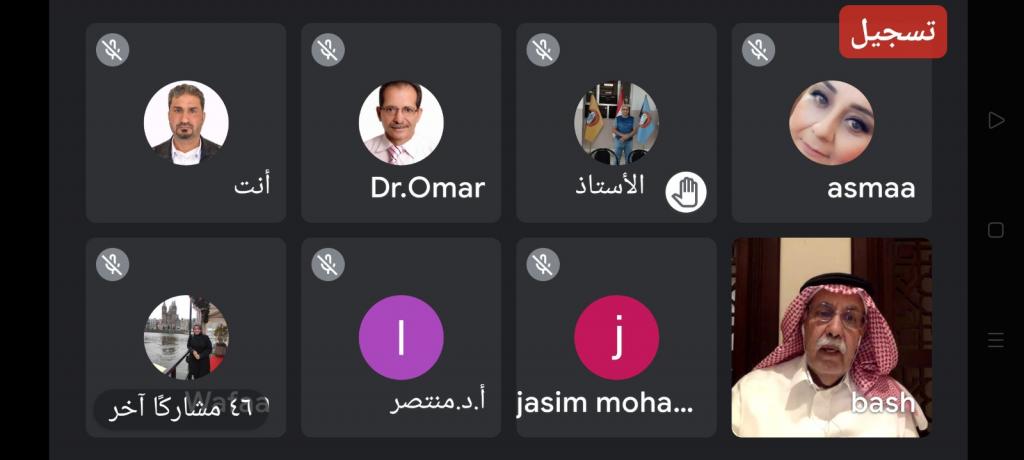Screen dimensions: 1024x460
Task: Go back with the system back triangle
Action: tap(995, 121)
